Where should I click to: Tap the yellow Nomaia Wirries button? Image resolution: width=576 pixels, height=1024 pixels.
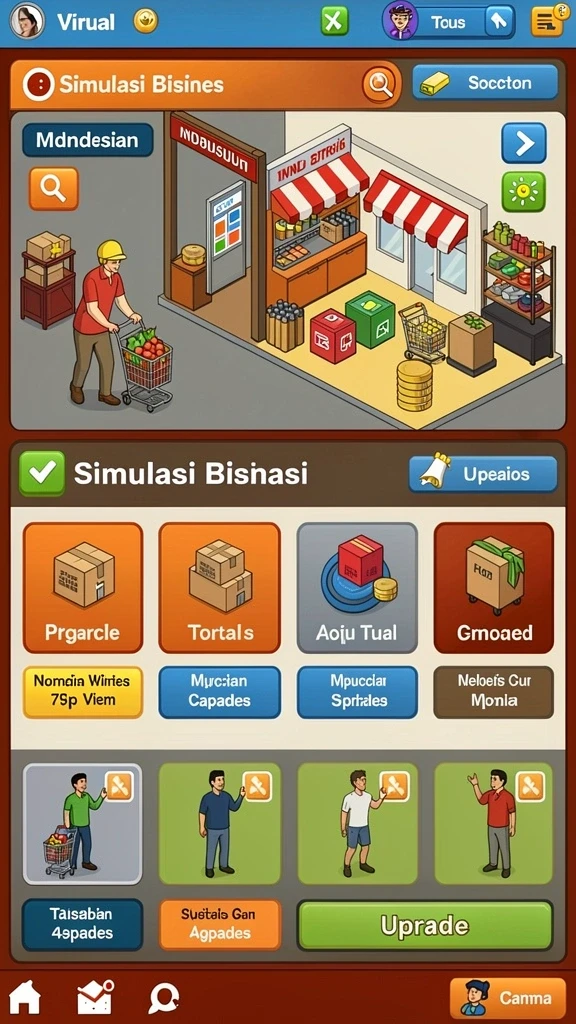[x=83, y=692]
